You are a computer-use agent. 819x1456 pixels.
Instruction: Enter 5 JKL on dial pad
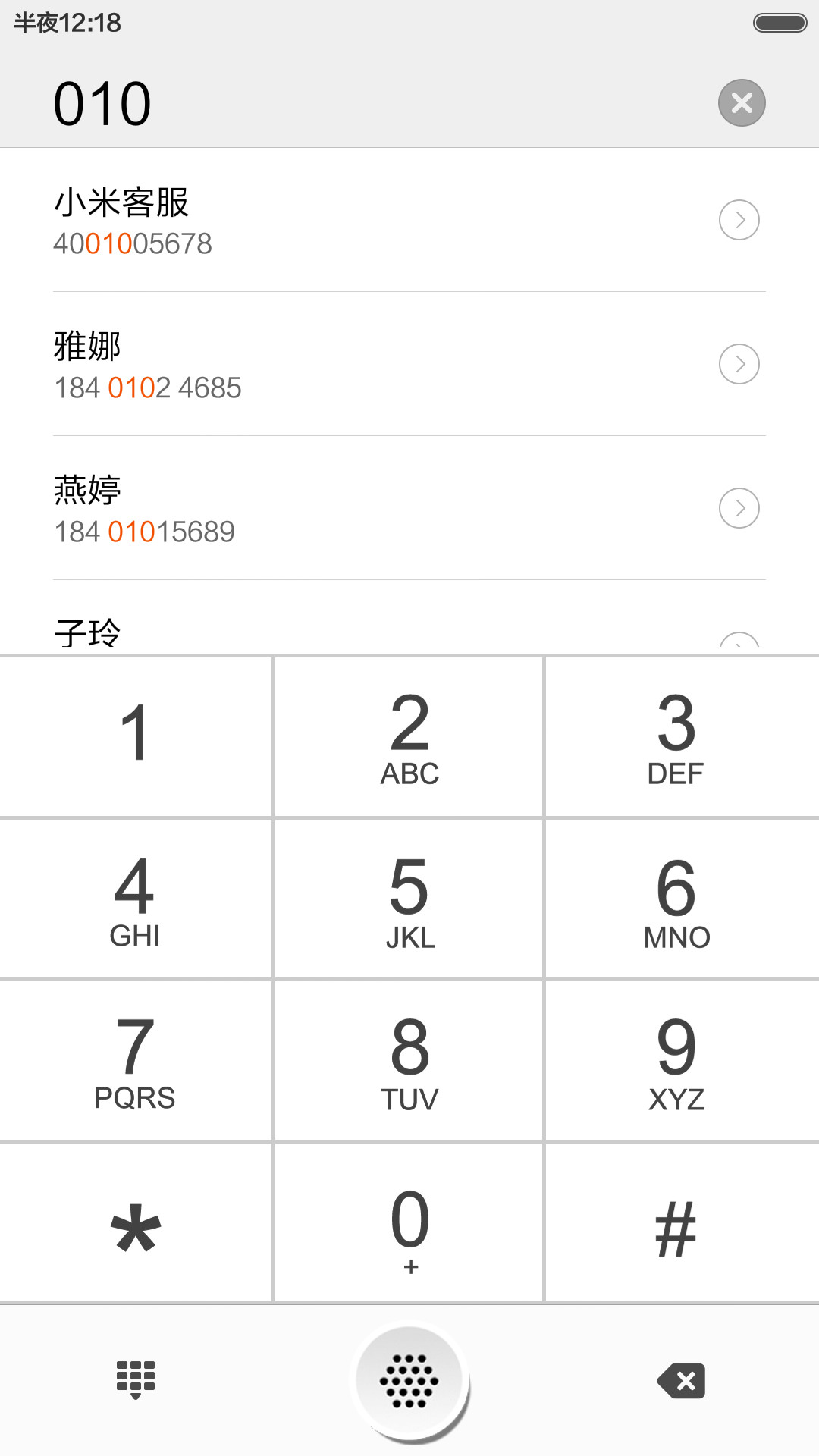click(x=409, y=899)
